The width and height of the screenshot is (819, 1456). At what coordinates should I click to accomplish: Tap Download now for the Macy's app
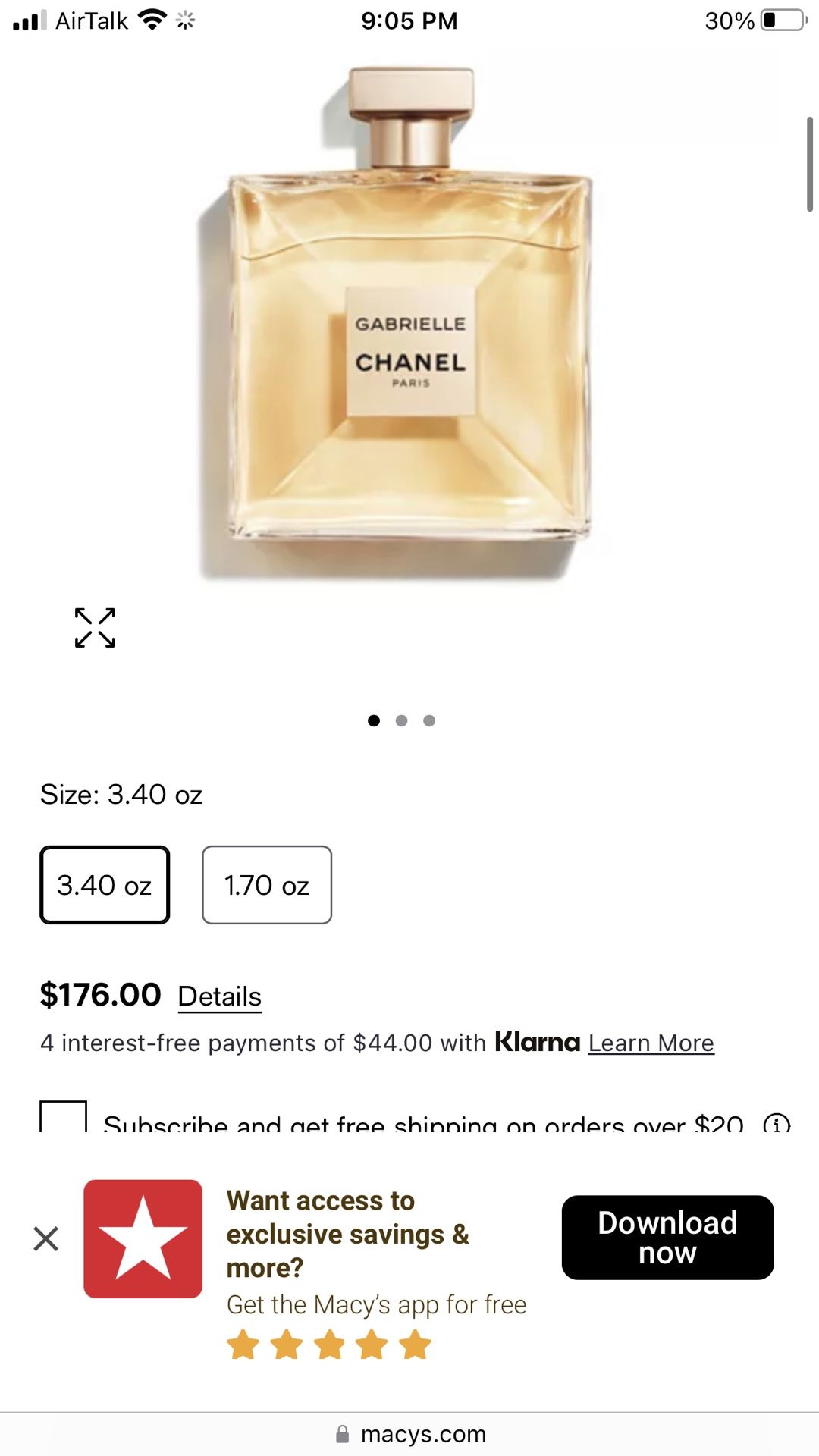point(667,1238)
